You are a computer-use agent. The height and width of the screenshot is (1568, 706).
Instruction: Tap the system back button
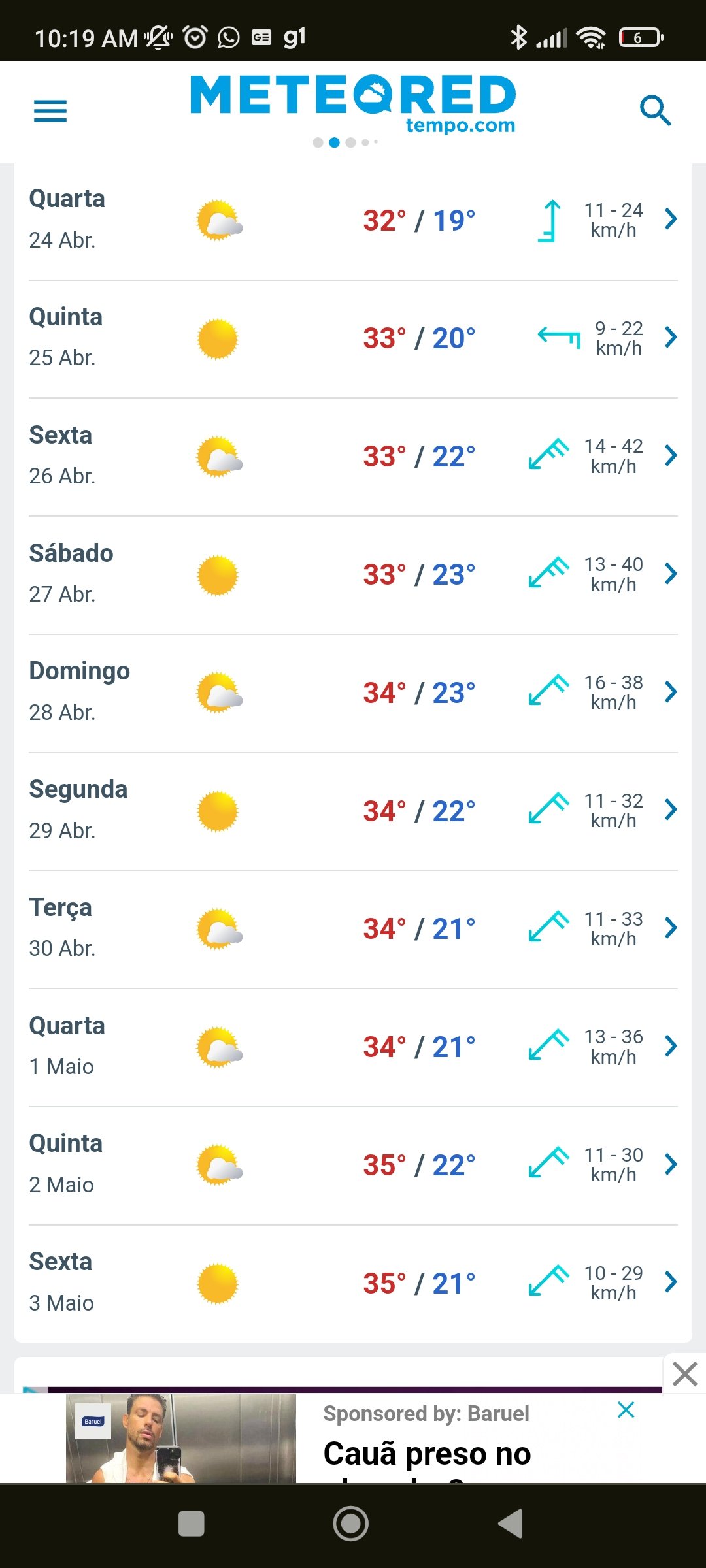[x=511, y=1524]
